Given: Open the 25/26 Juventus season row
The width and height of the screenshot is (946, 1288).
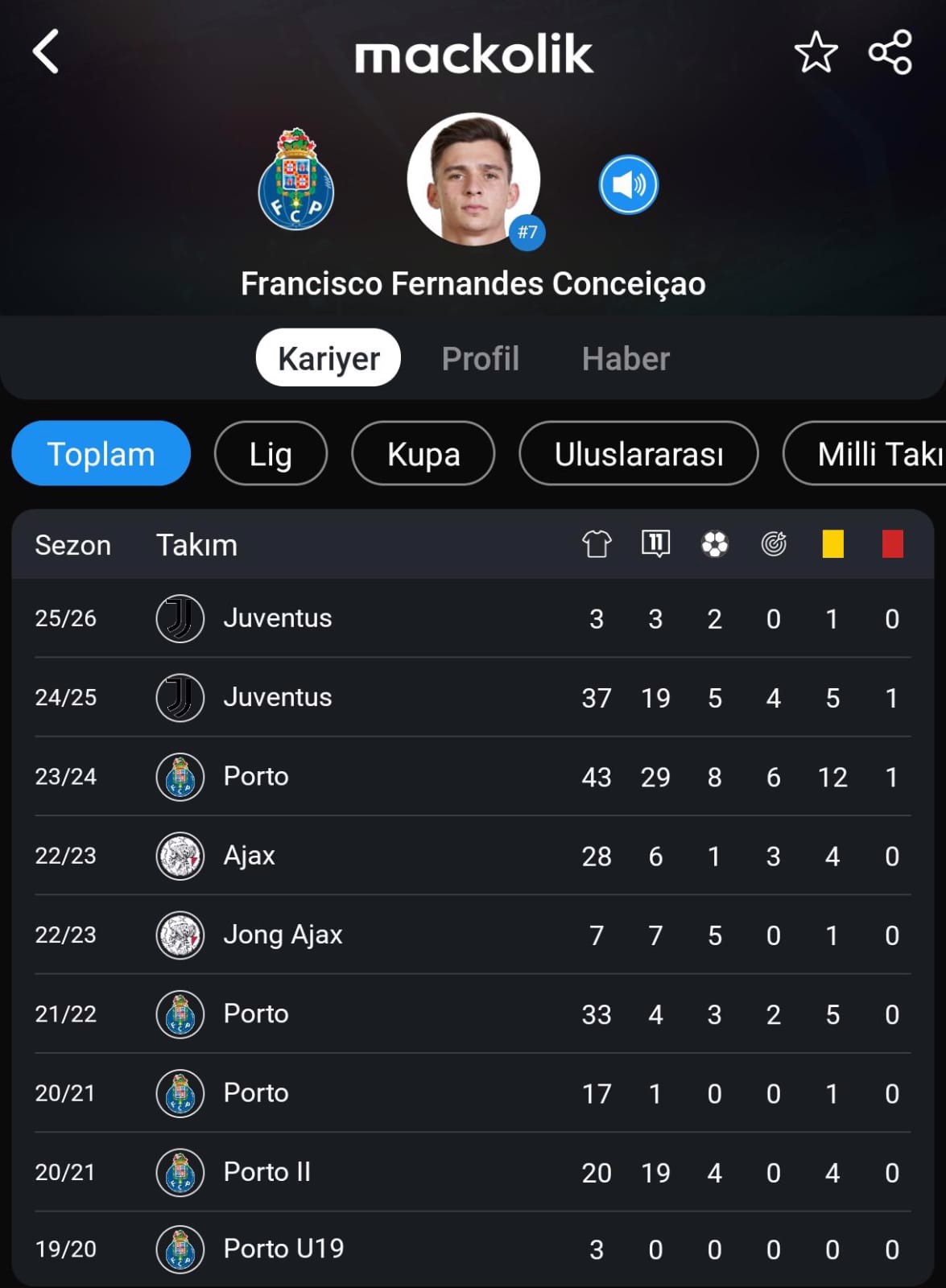Looking at the screenshot, I should pyautogui.click(x=473, y=618).
